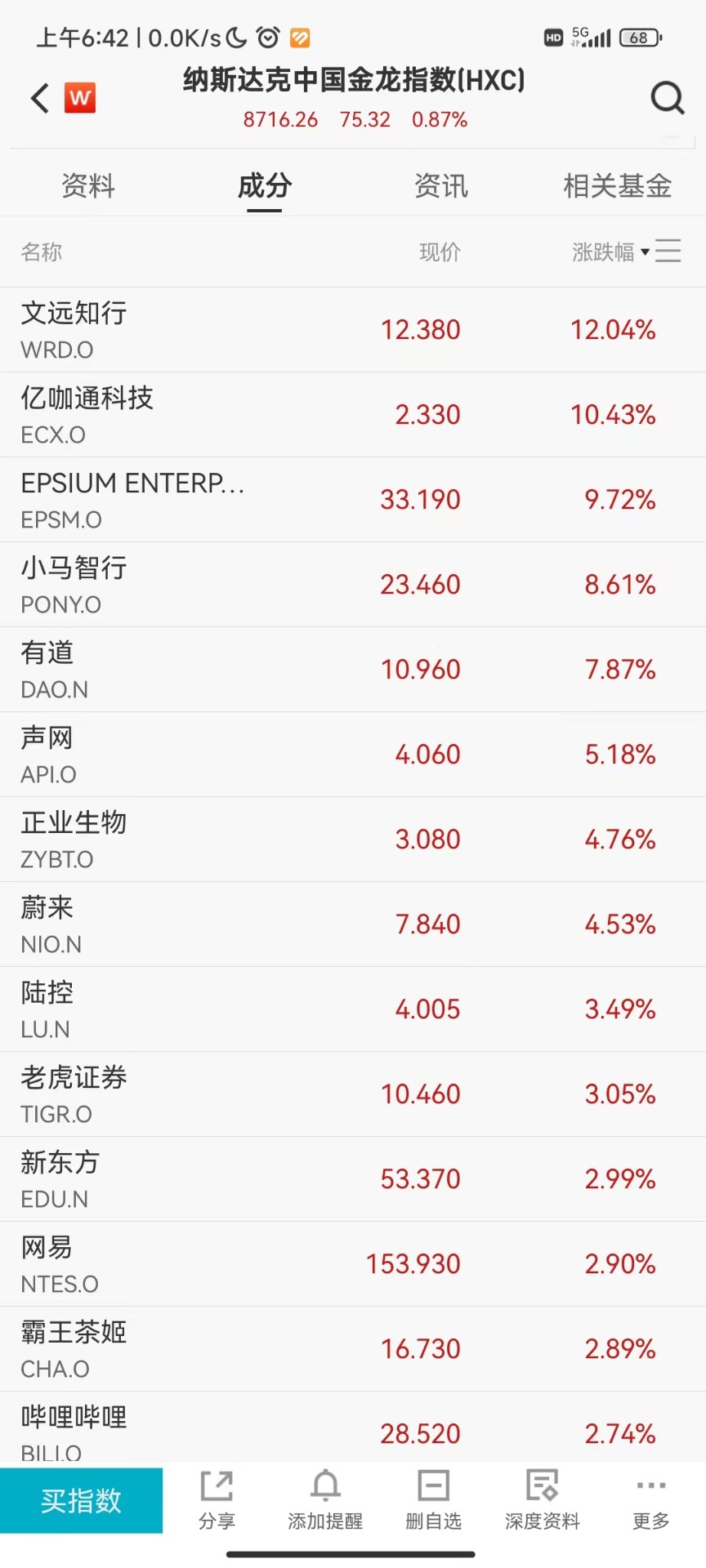
Task: Open 深度资料 in the bottom bar
Action: [x=542, y=1500]
